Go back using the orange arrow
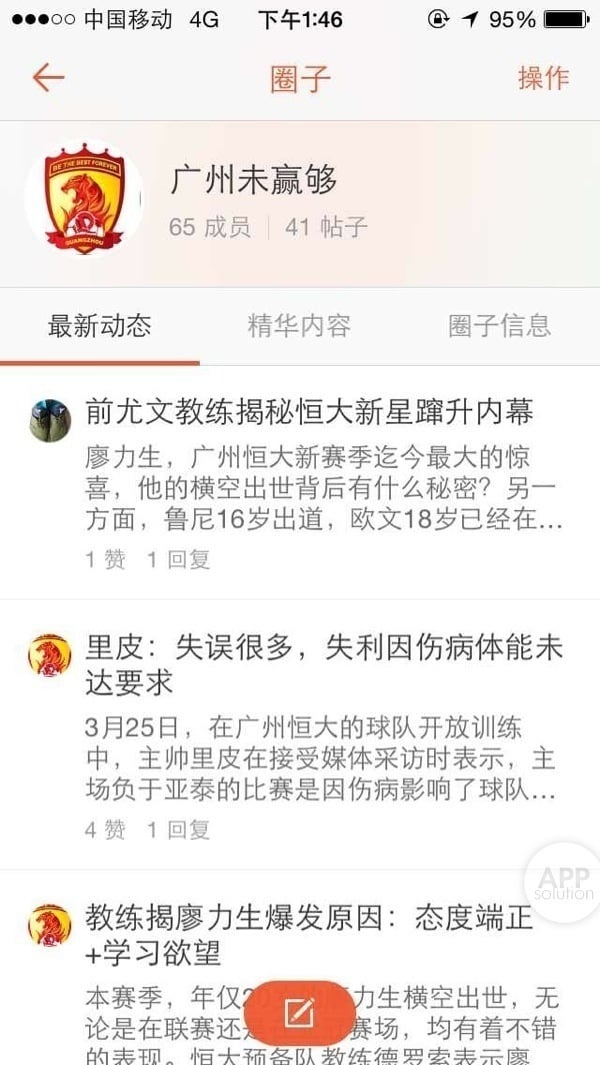Image resolution: width=600 pixels, height=1065 pixels. 47,78
